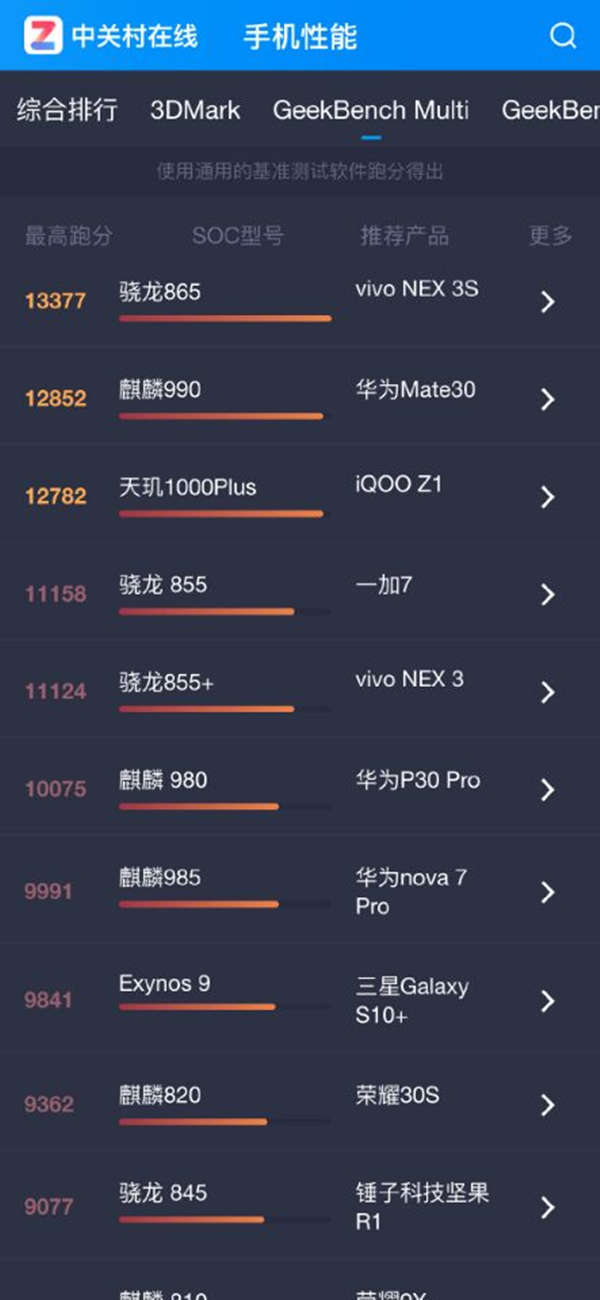600x1300 pixels.
Task: Select the GeekBench Multi tab
Action: click(371, 110)
